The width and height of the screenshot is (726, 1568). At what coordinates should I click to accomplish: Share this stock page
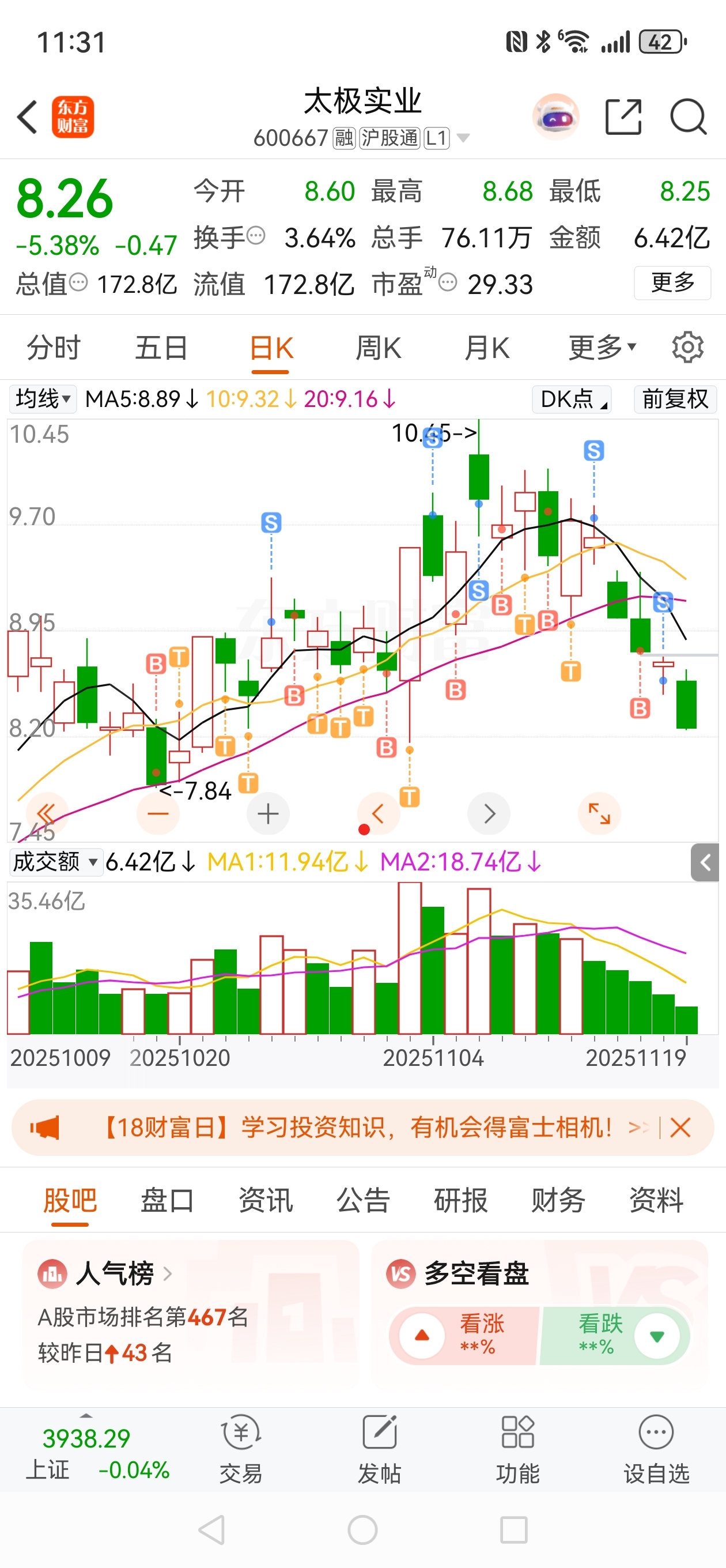tap(623, 116)
